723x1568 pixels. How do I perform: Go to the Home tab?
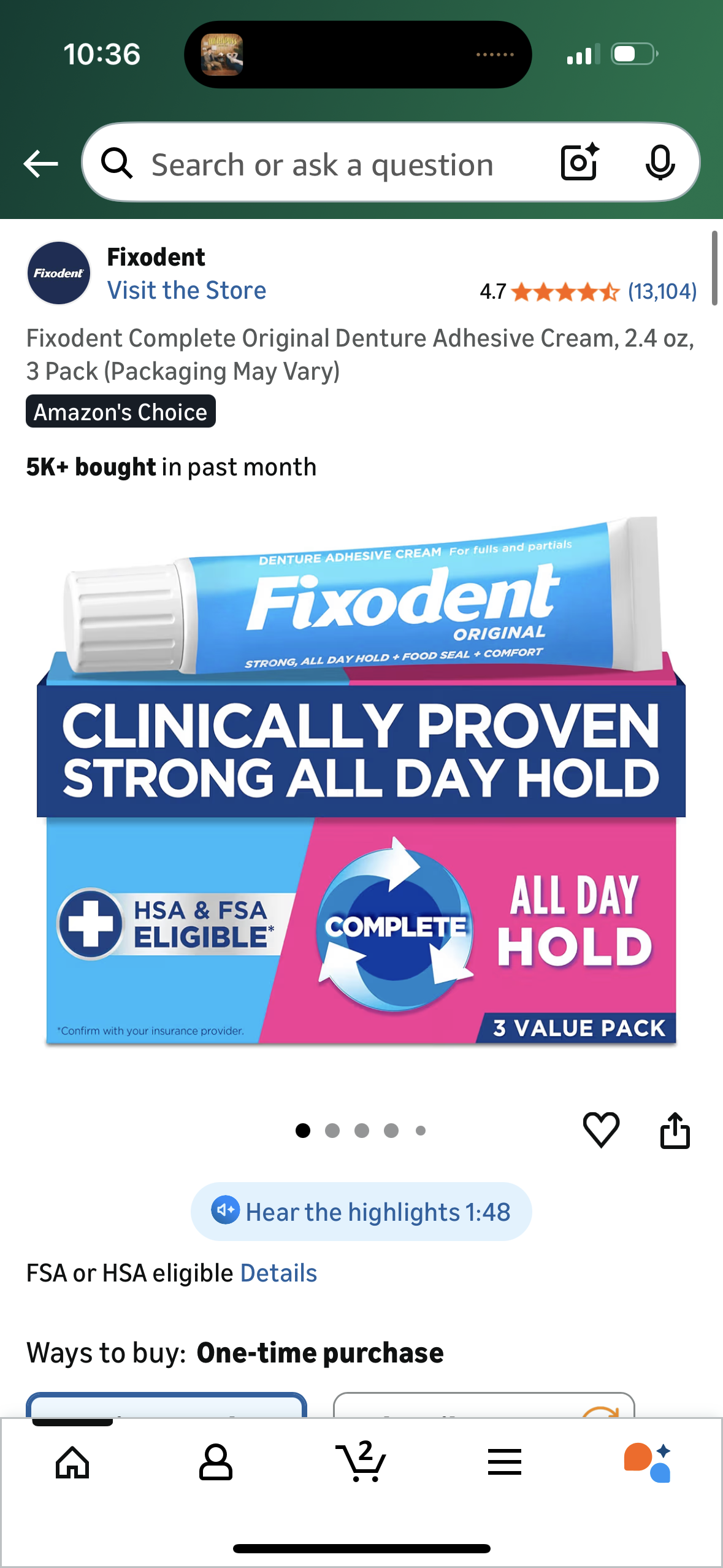point(72,1463)
